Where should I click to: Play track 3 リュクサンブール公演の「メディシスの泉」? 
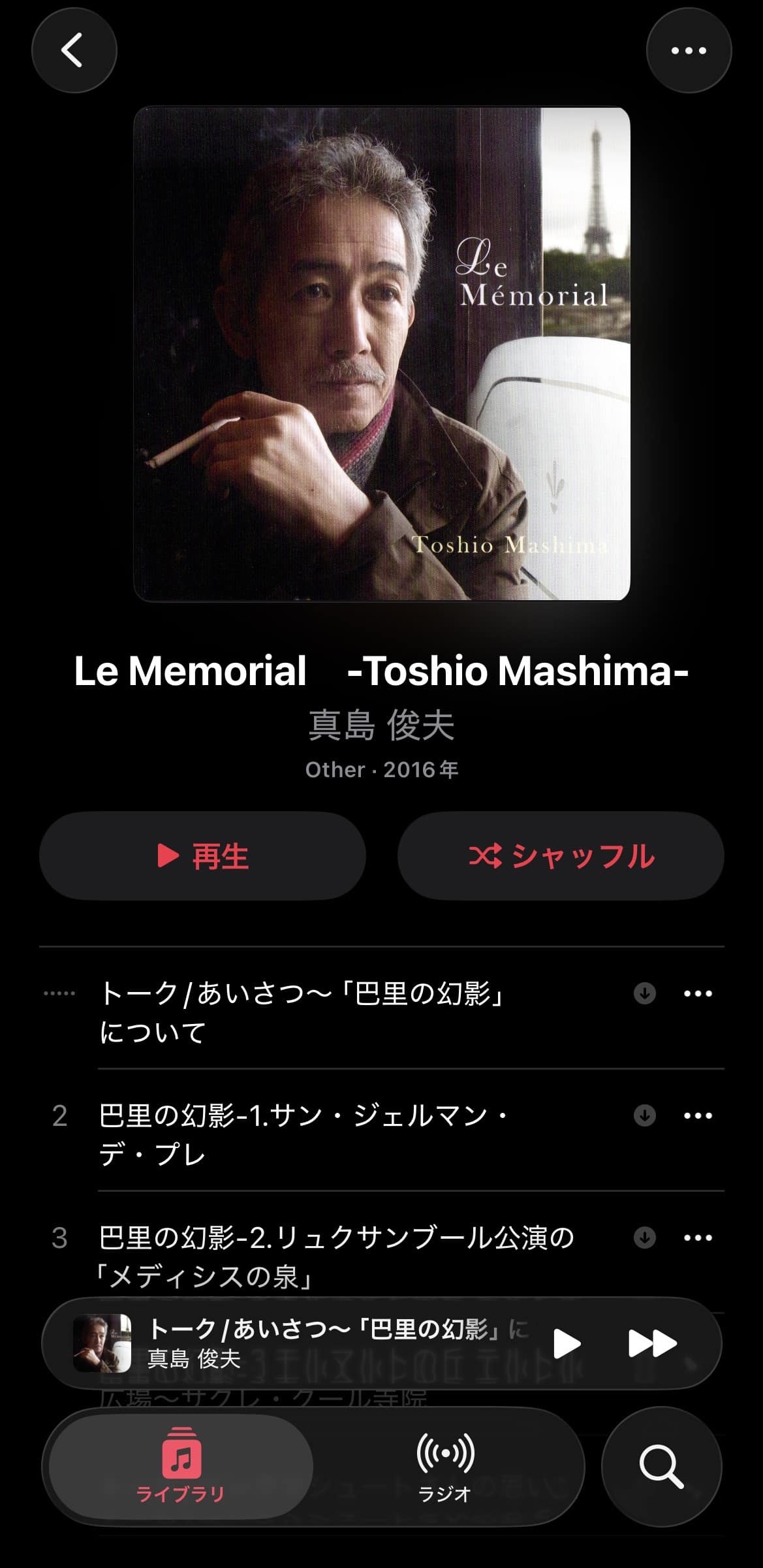pos(336,1255)
